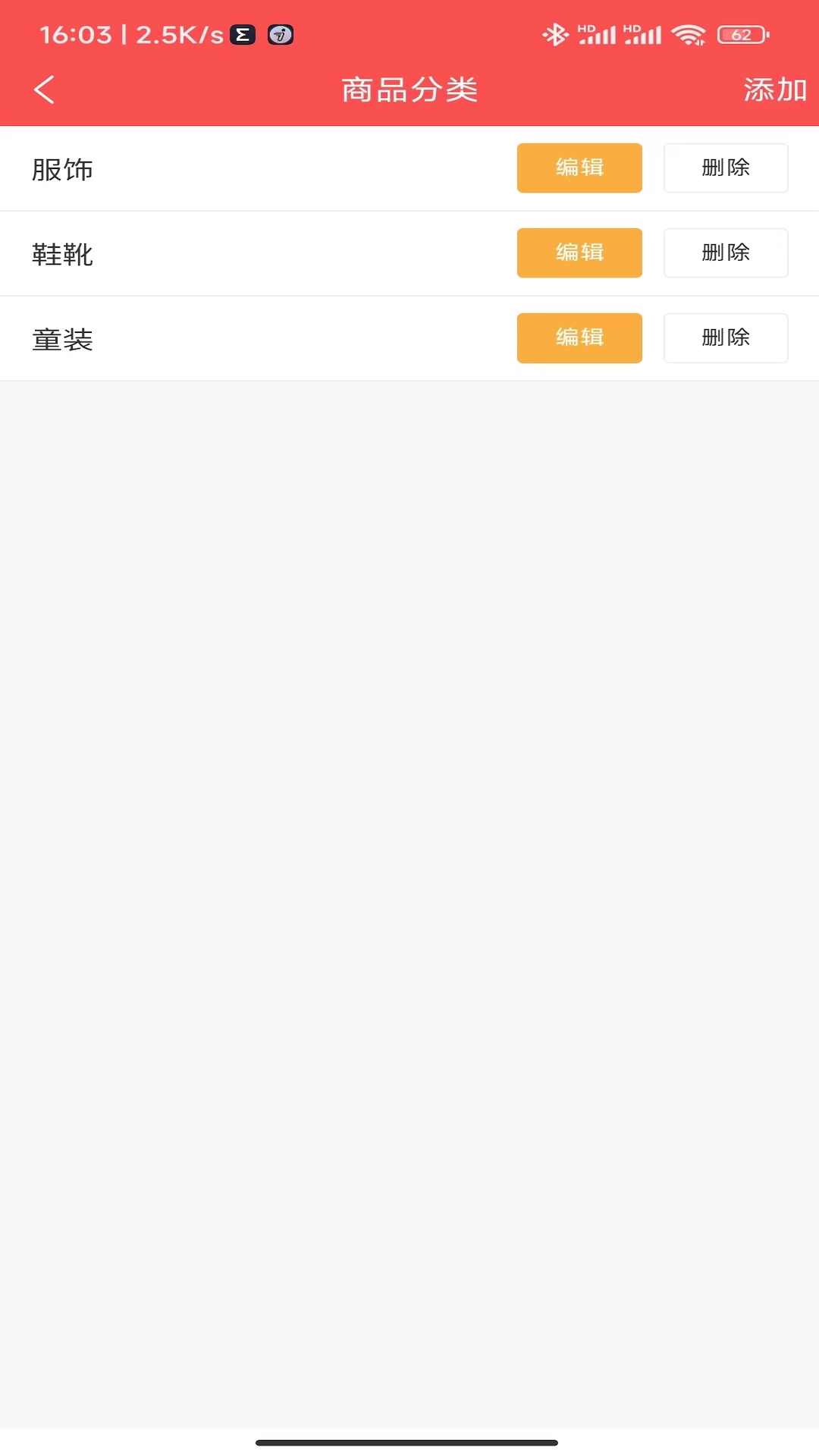This screenshot has height=1456, width=819.
Task: Click the back arrow in the header
Action: click(43, 89)
